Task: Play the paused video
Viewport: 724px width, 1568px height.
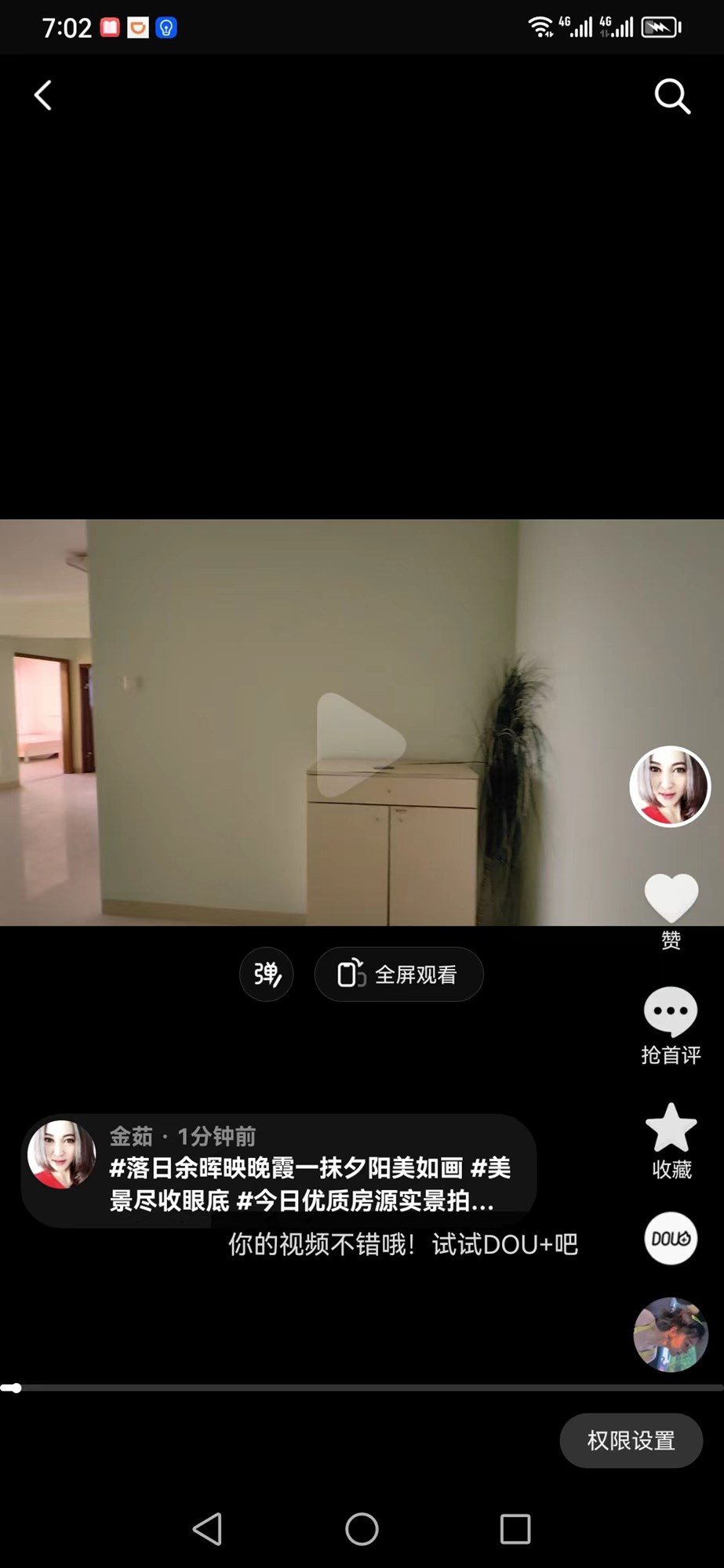Action: coord(361,743)
